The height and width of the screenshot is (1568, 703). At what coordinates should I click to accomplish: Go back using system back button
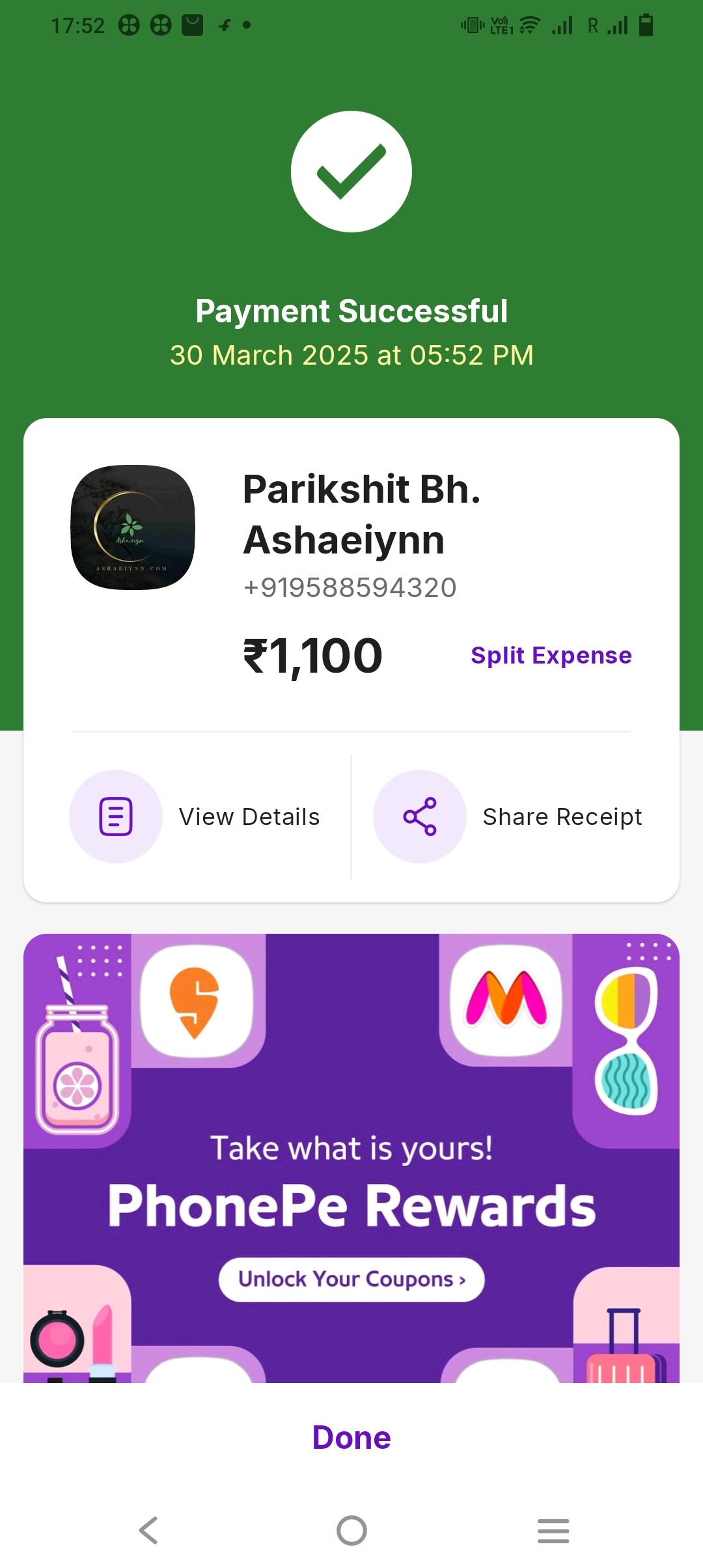click(149, 1530)
